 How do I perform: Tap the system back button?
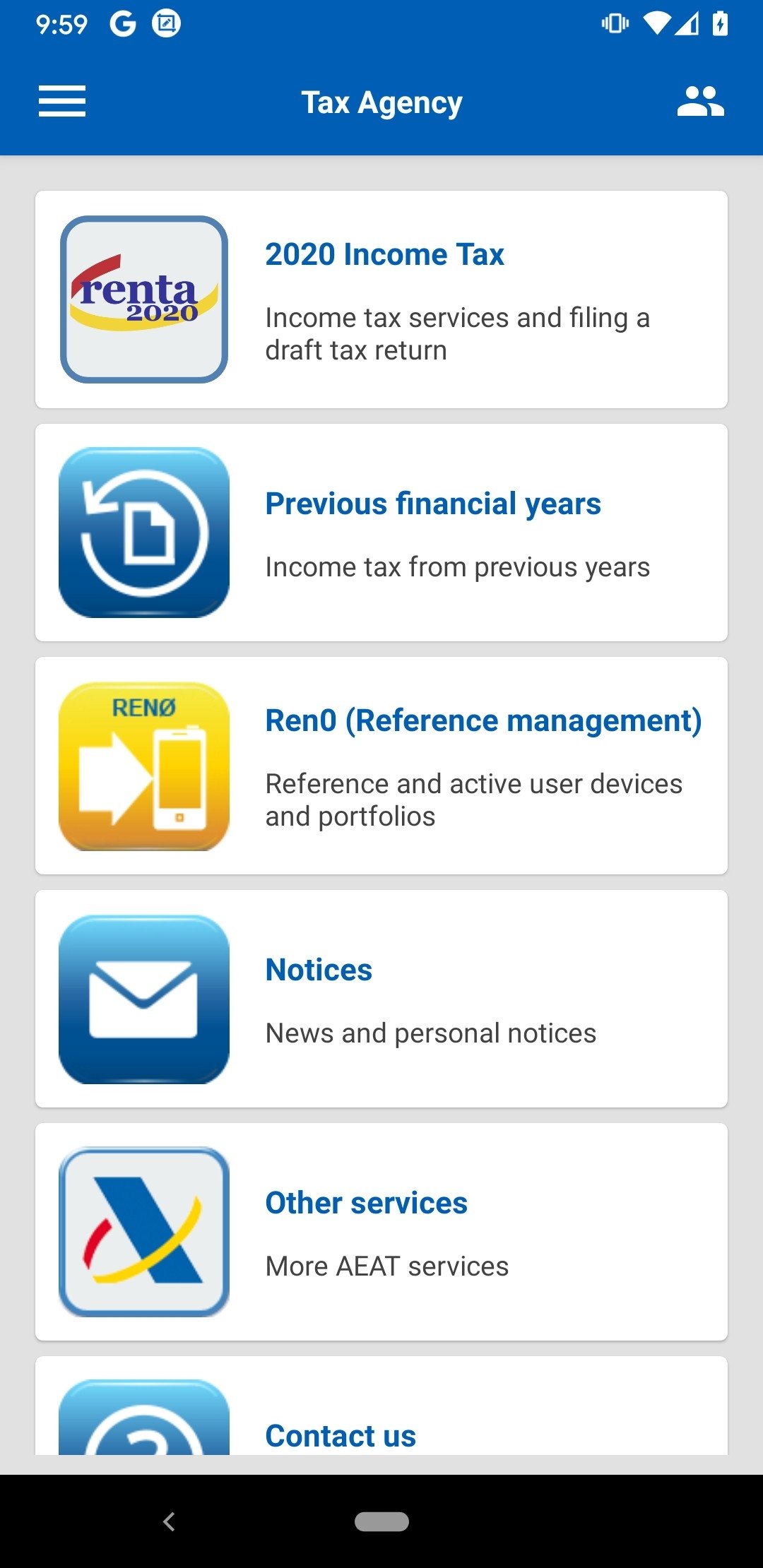[169, 1521]
